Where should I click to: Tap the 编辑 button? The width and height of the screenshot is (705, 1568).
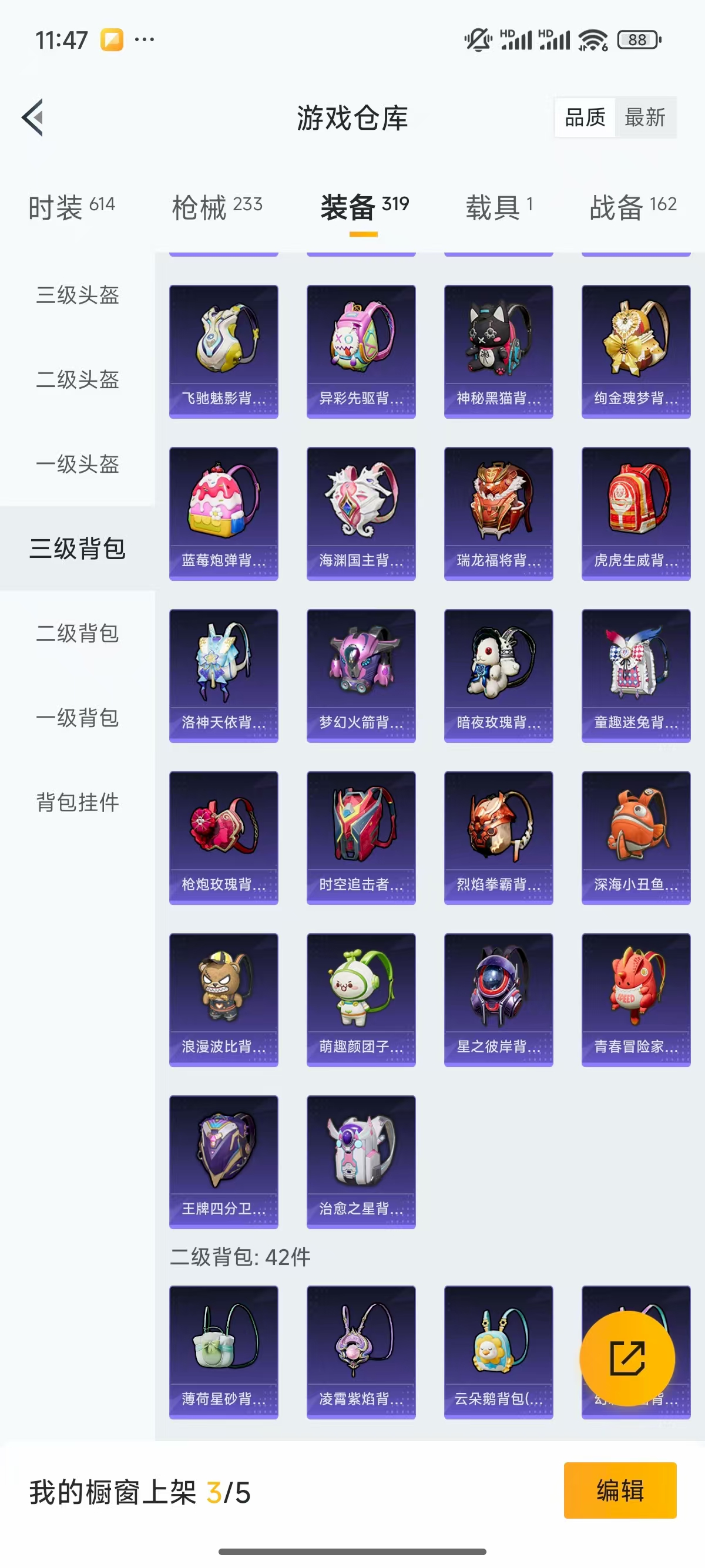pos(620,1490)
